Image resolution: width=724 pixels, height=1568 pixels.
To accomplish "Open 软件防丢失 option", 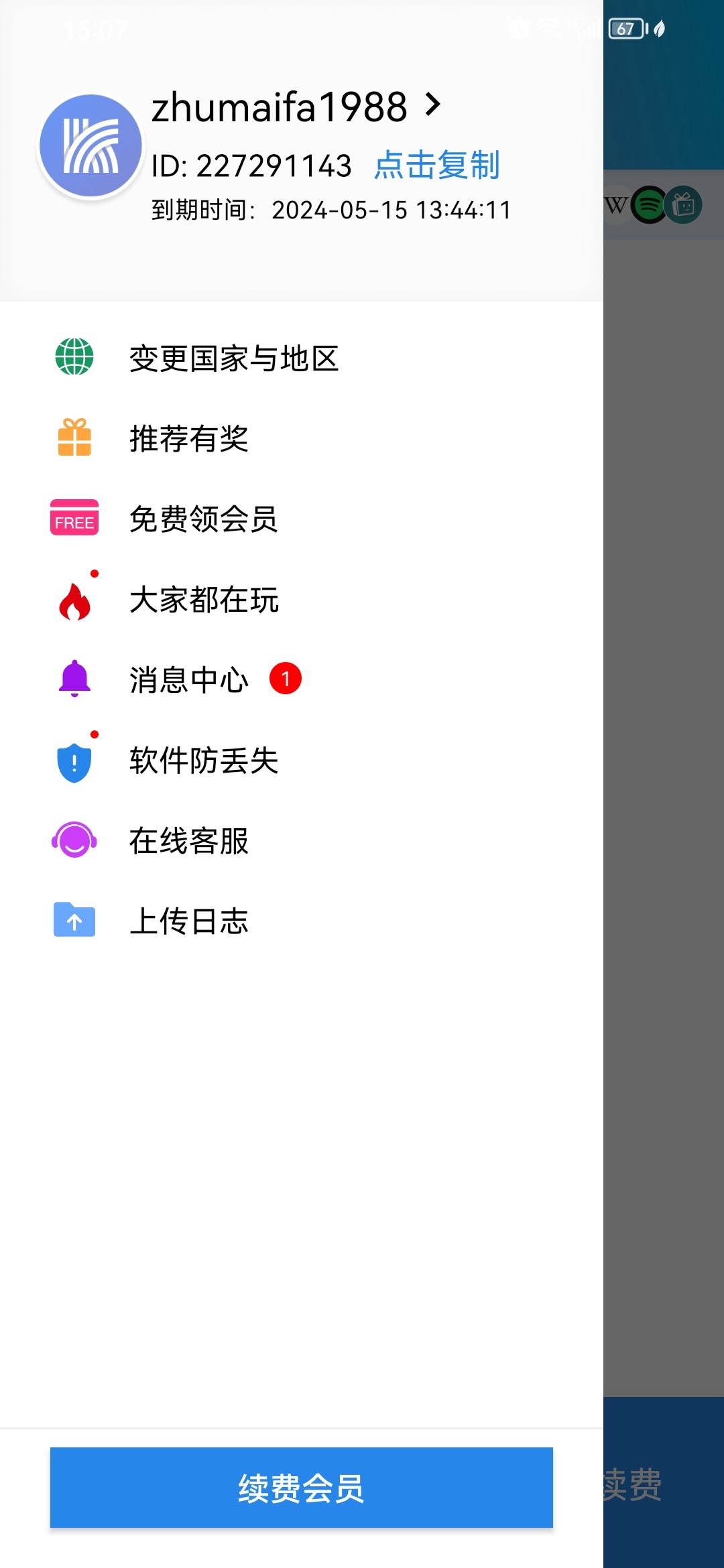I will point(204,761).
